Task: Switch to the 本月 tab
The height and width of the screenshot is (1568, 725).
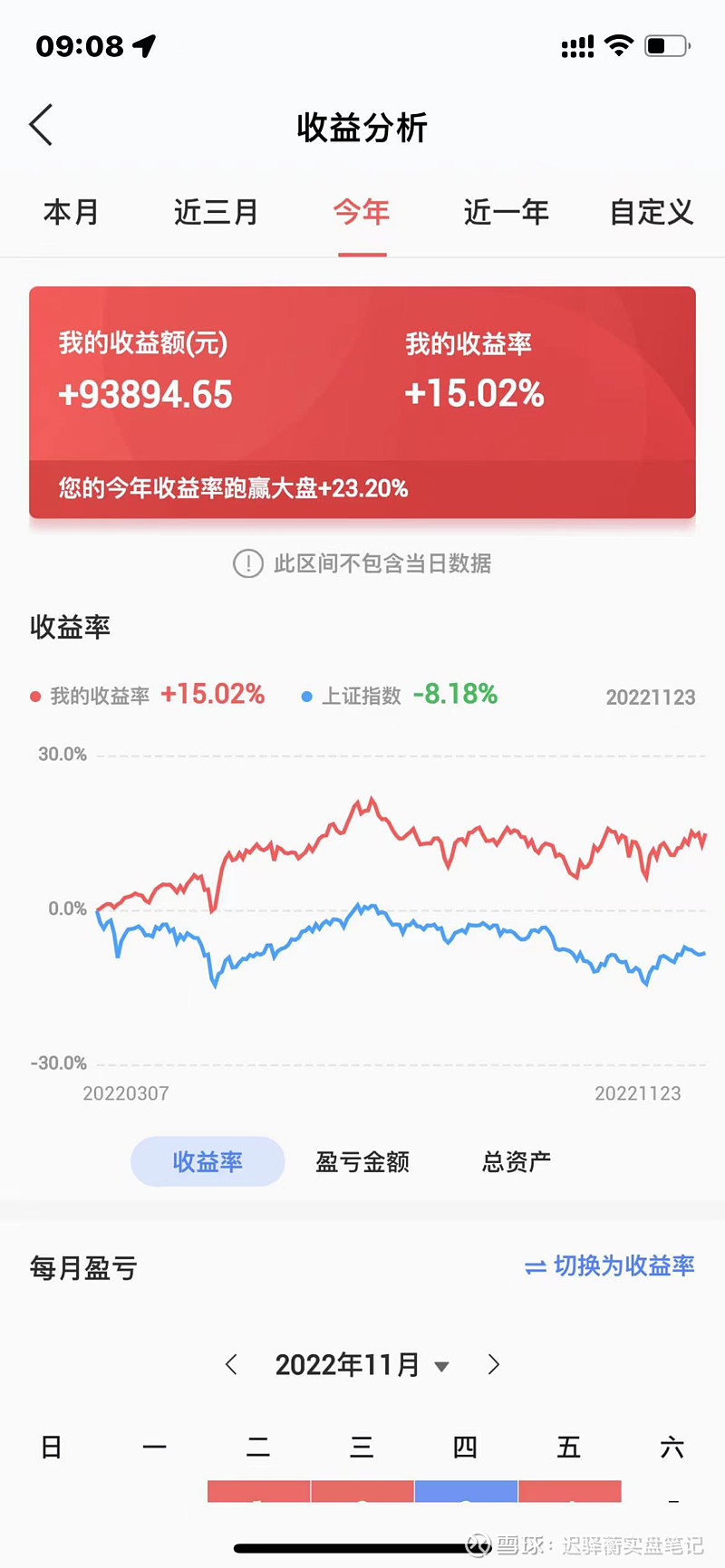Action: coord(71,212)
